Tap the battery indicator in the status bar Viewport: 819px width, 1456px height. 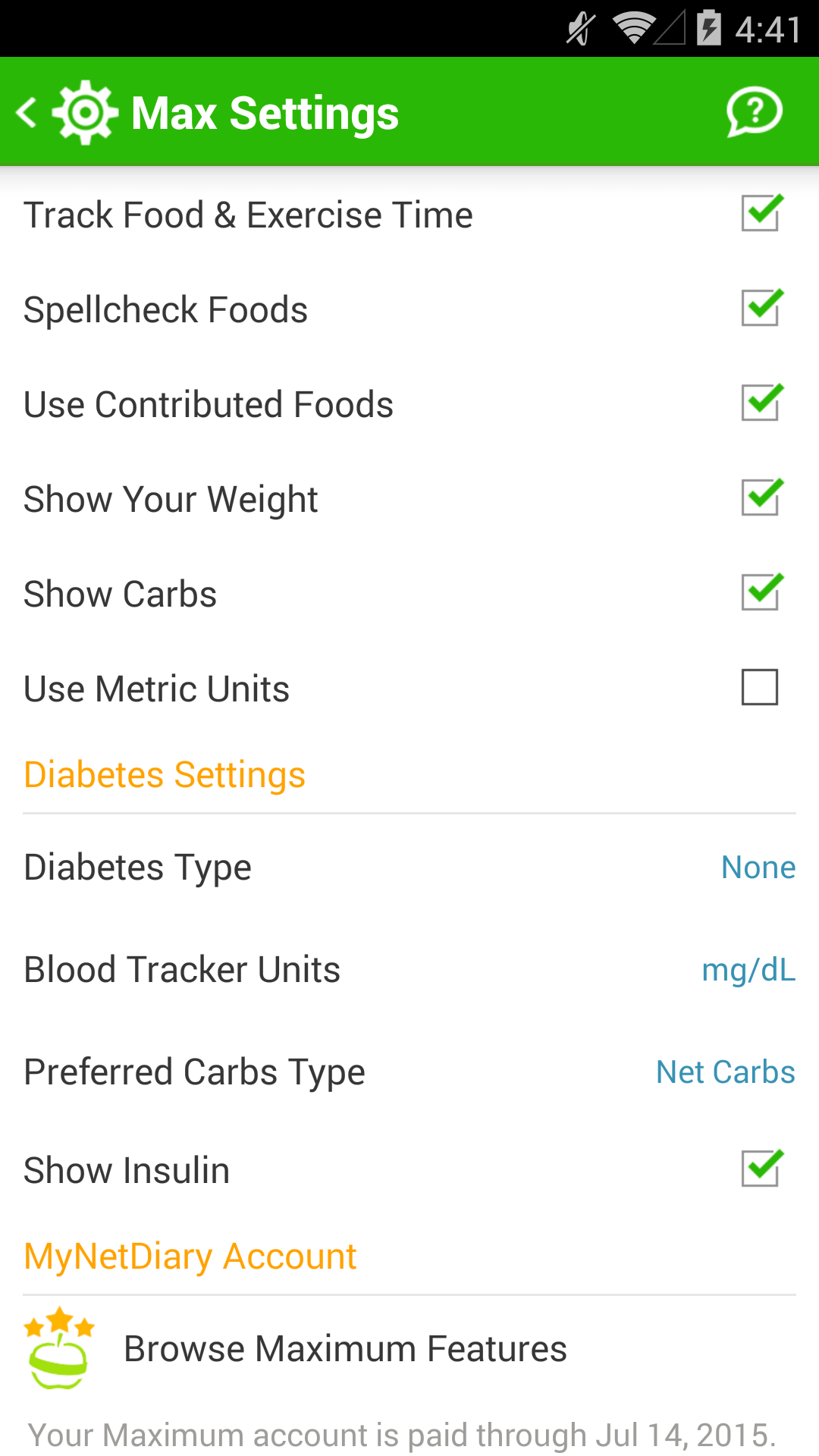[709, 30]
